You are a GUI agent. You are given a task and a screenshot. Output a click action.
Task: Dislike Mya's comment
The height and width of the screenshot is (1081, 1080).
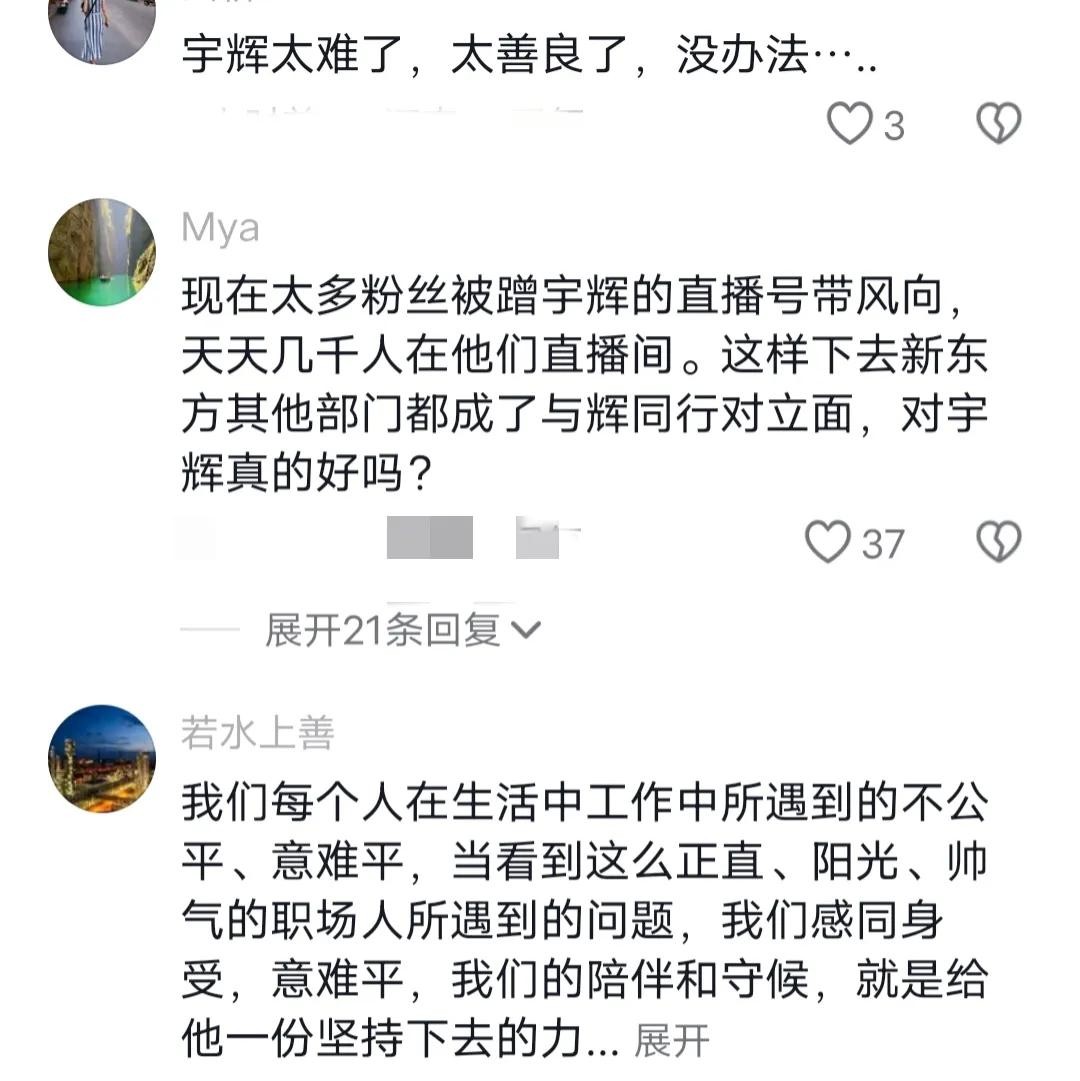[x=998, y=542]
